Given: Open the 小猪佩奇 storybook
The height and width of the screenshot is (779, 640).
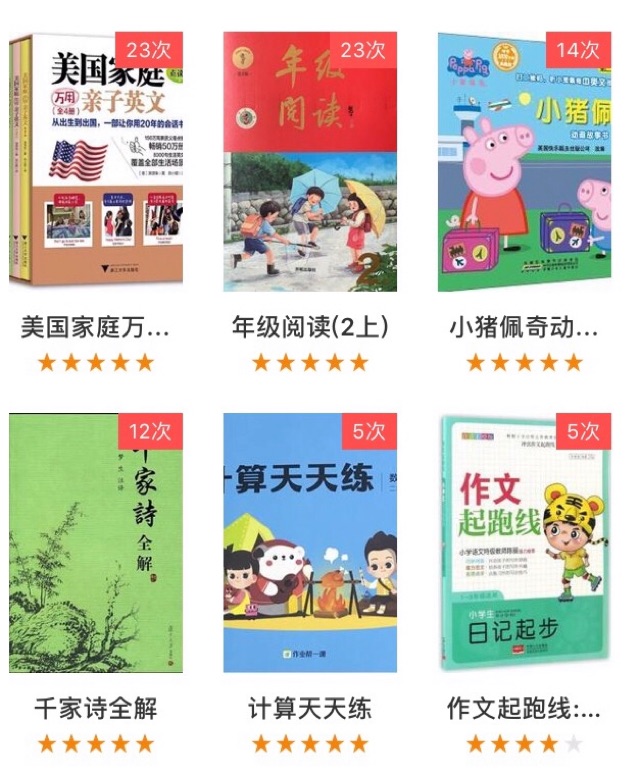Looking at the screenshot, I should pyautogui.click(x=524, y=163).
